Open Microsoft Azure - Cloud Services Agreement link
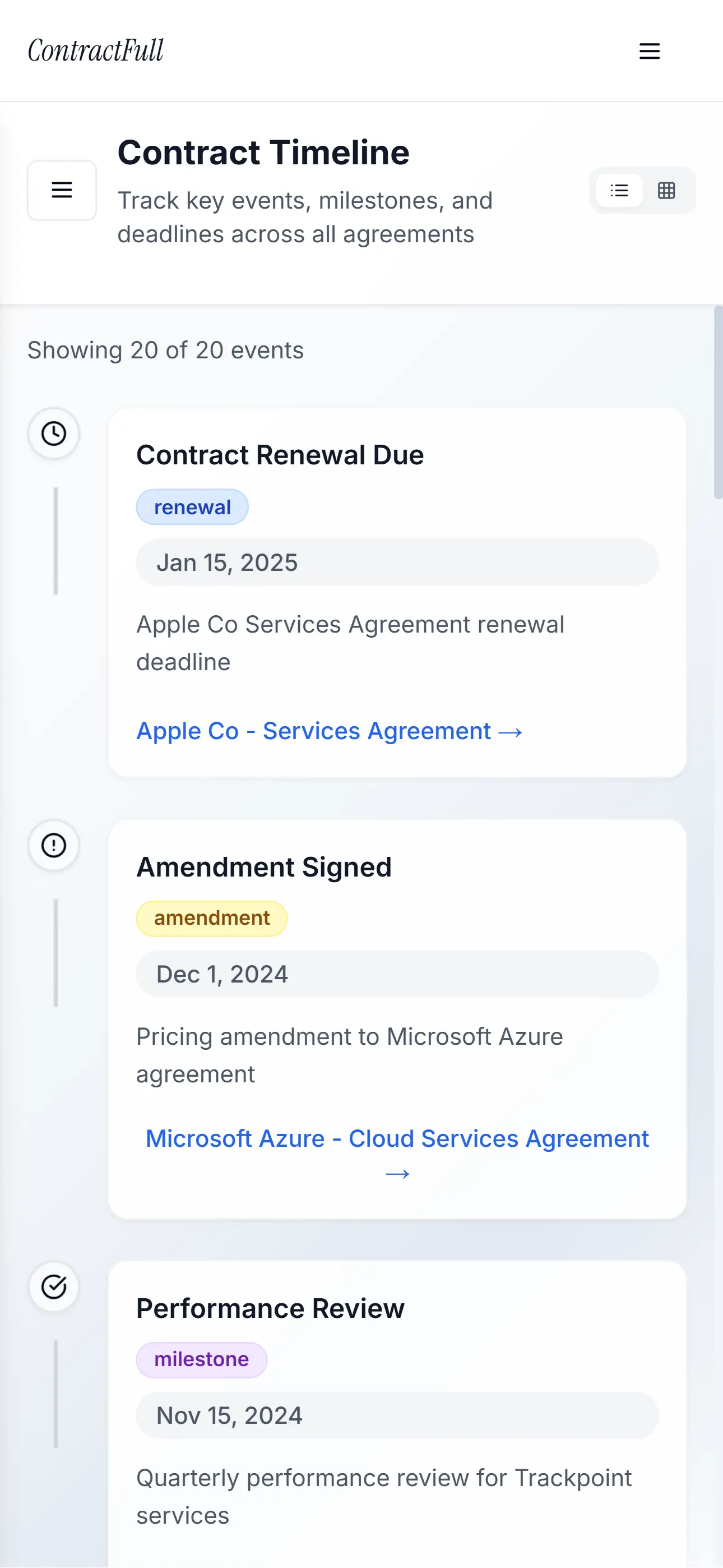The width and height of the screenshot is (723, 1568). 397,1155
